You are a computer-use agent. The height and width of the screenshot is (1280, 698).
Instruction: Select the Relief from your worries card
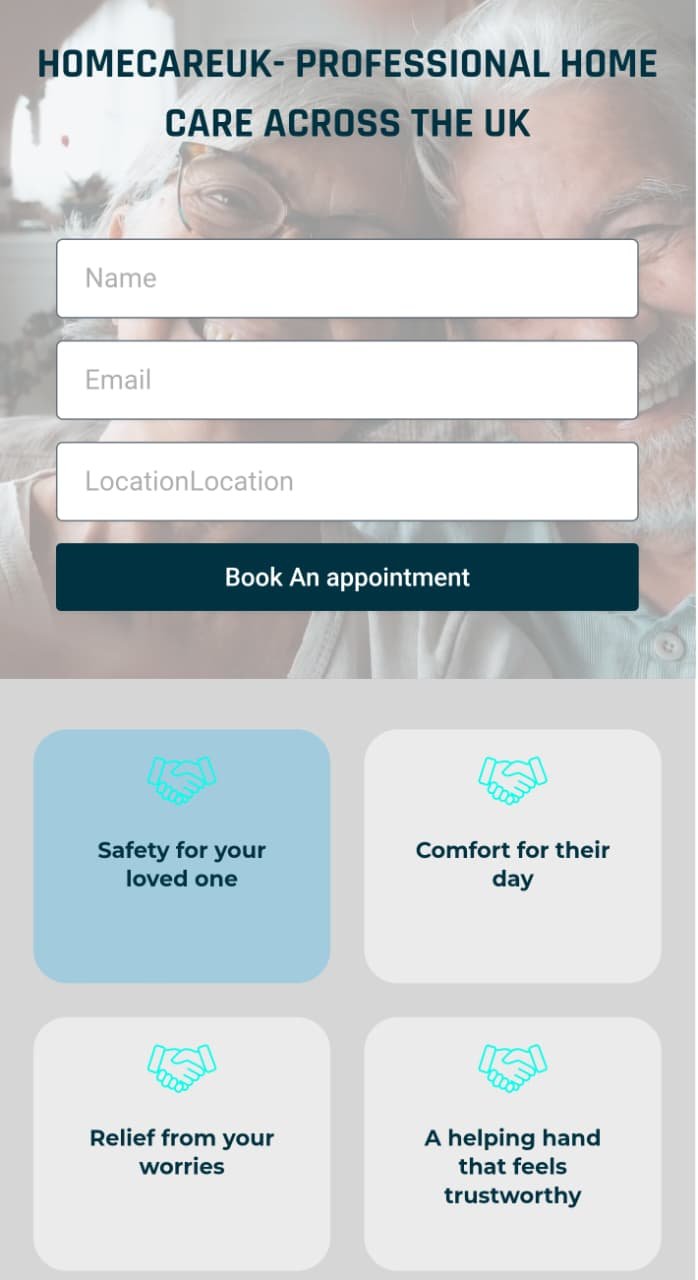(x=182, y=1143)
